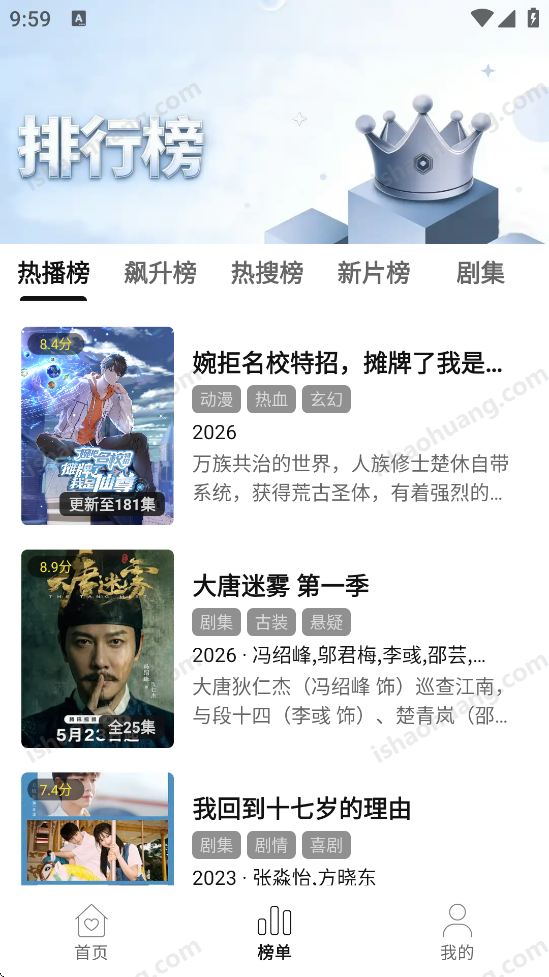The height and width of the screenshot is (977, 549).
Task: Open the 新片榜 tab
Action: click(373, 273)
